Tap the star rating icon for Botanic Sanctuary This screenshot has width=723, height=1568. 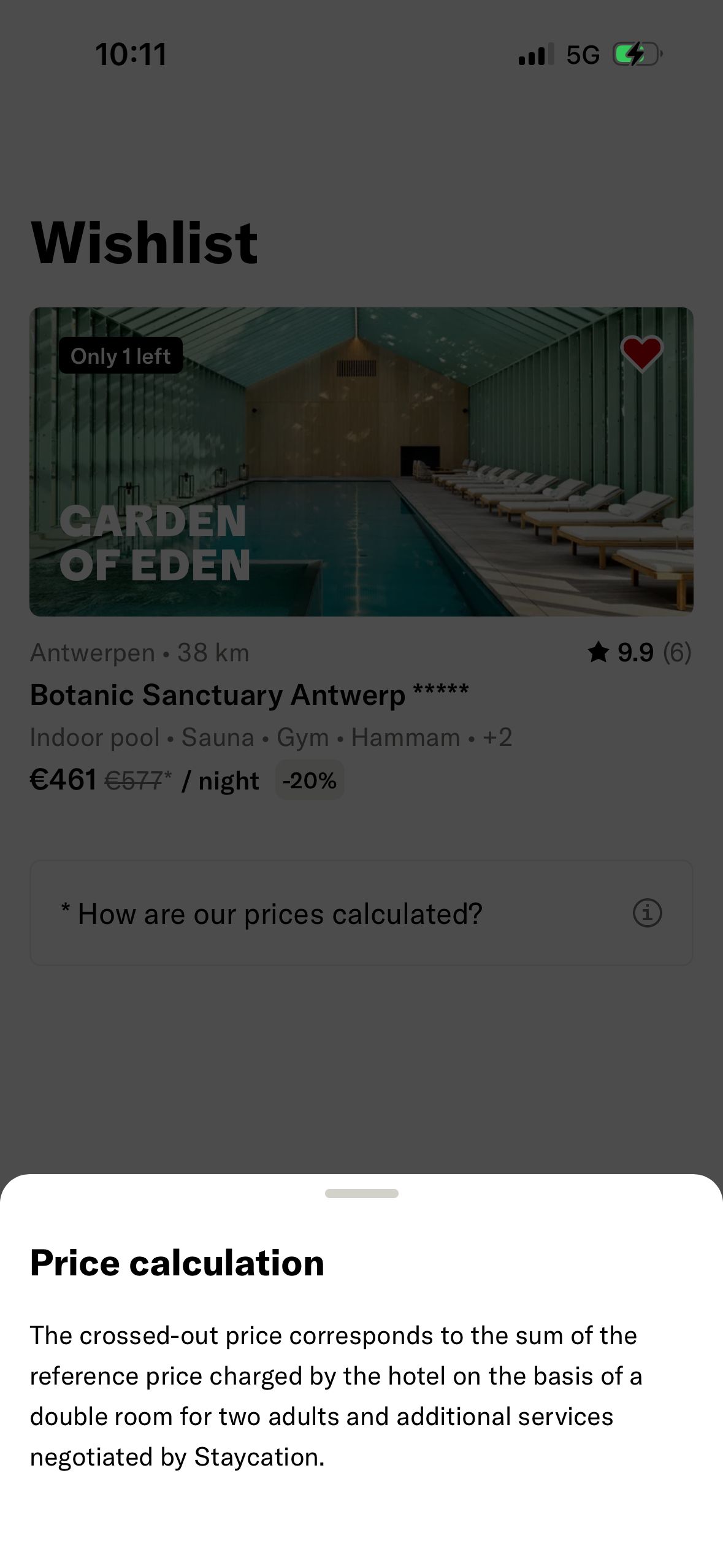[597, 652]
